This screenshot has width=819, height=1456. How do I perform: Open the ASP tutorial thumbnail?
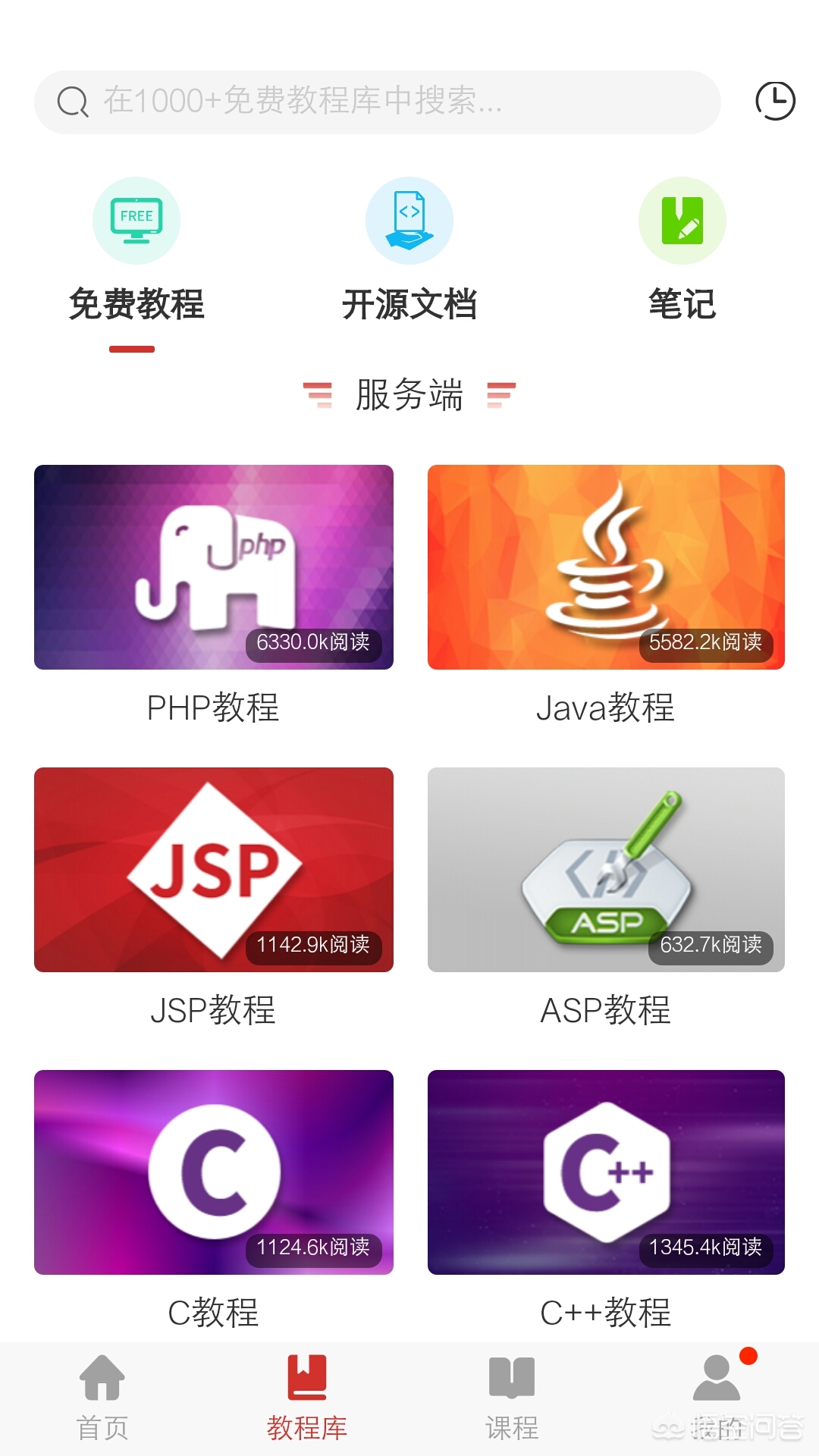click(607, 869)
